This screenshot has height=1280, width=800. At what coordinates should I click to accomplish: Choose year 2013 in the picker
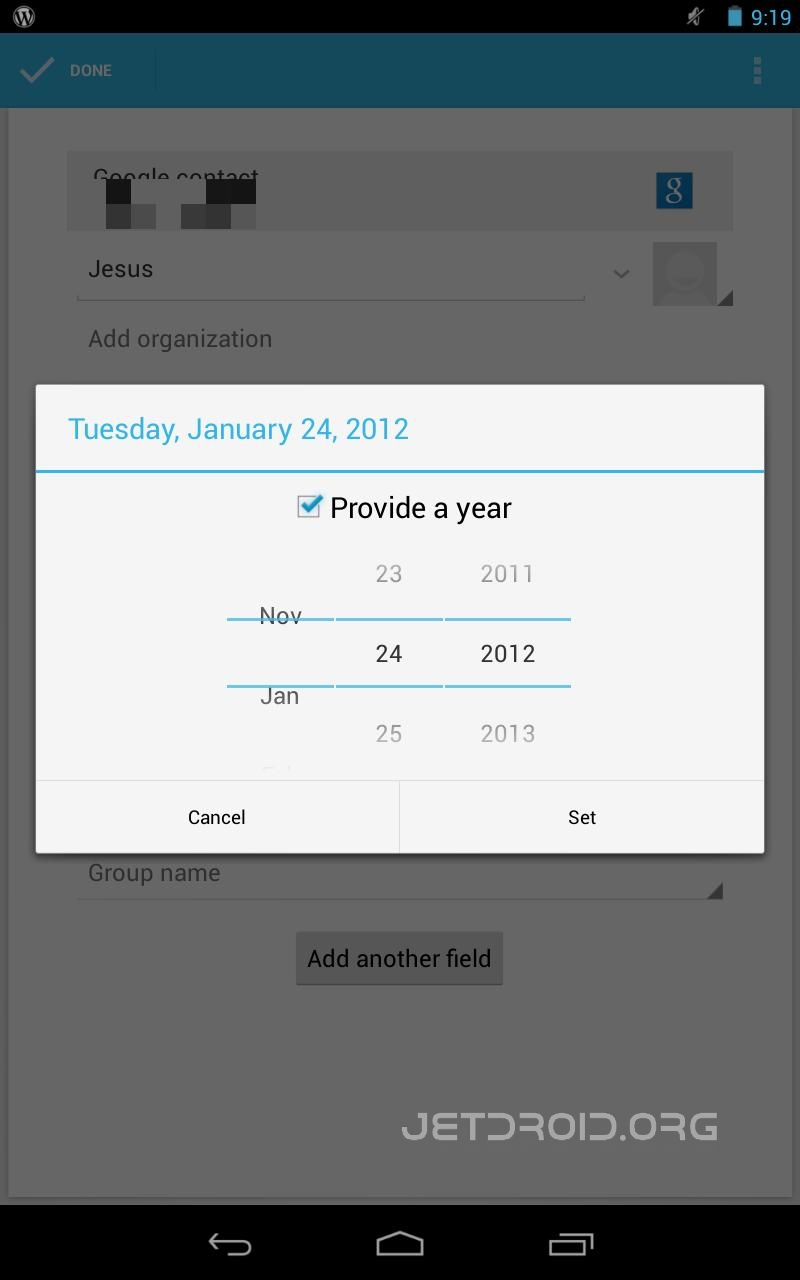(507, 734)
